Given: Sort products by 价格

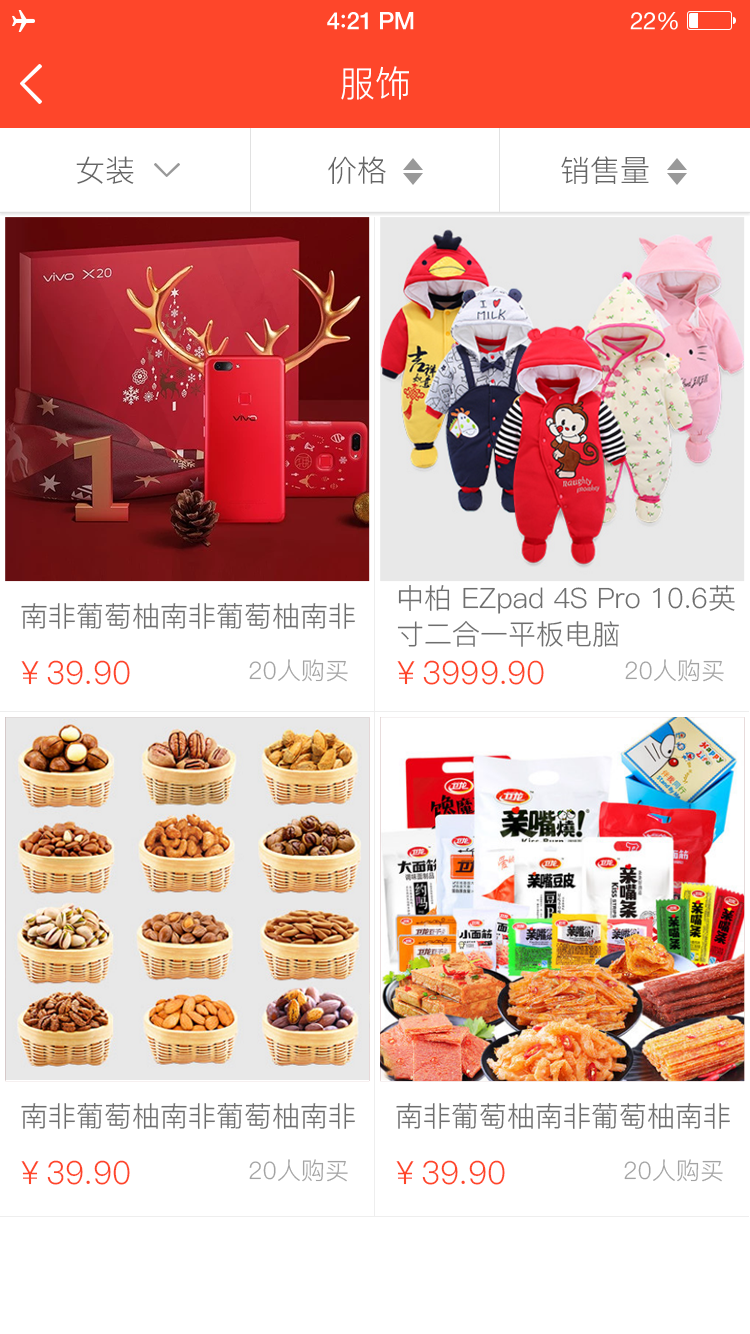Looking at the screenshot, I should tap(375, 171).
